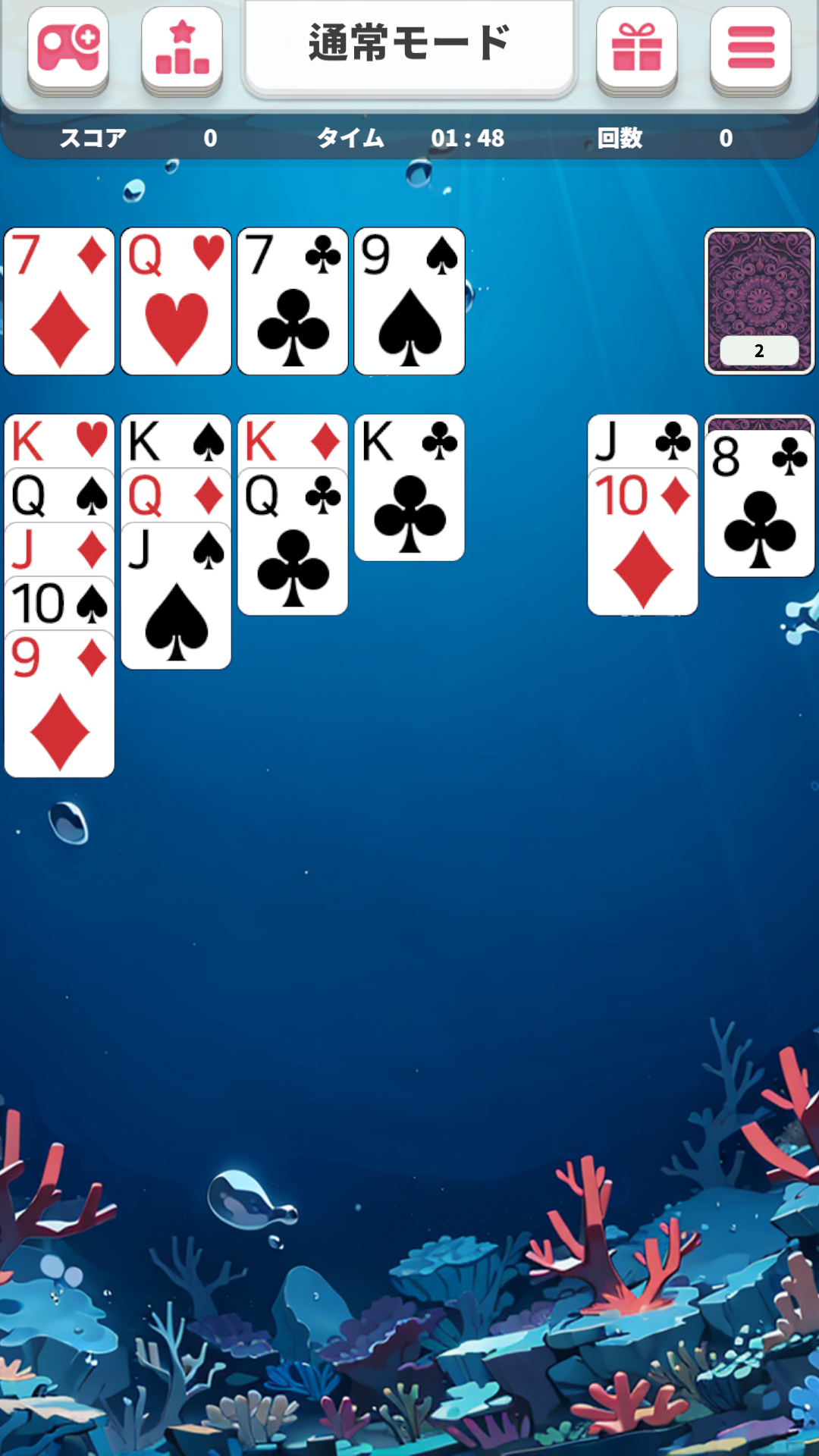Select the king of clubs card
This screenshot has height=1456, width=819.
[x=409, y=488]
